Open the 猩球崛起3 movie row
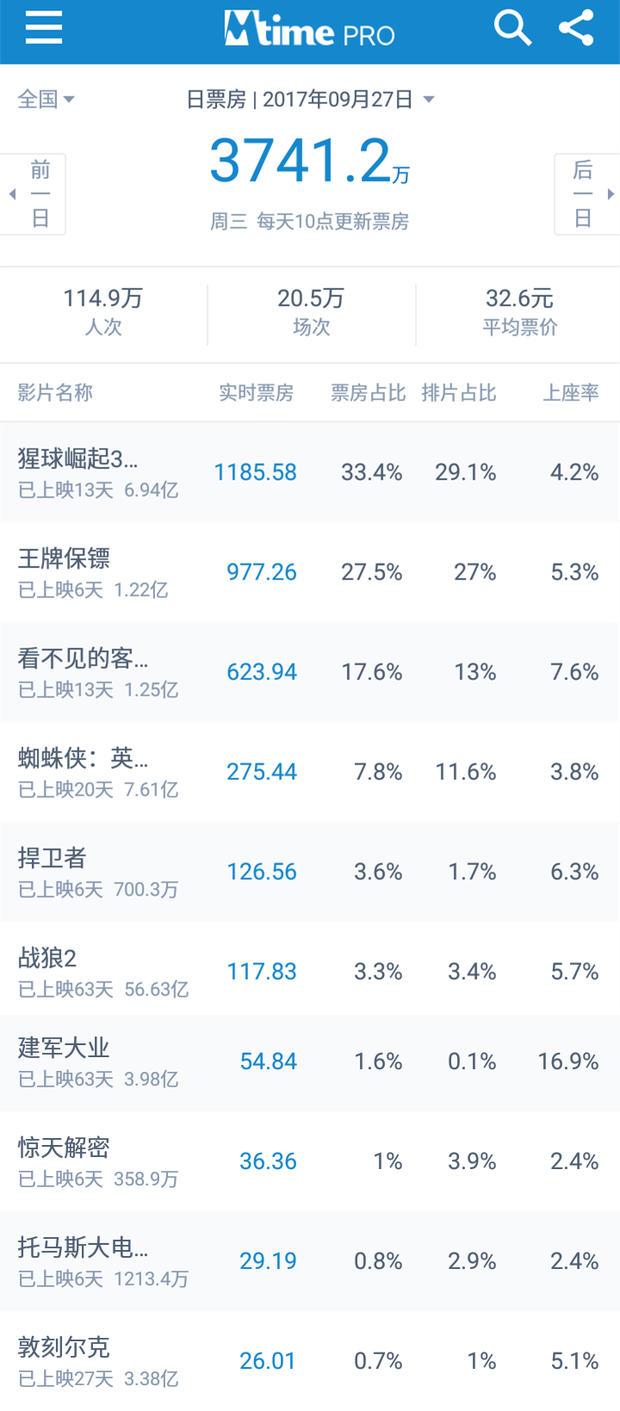The width and height of the screenshot is (620, 1411). 310,472
